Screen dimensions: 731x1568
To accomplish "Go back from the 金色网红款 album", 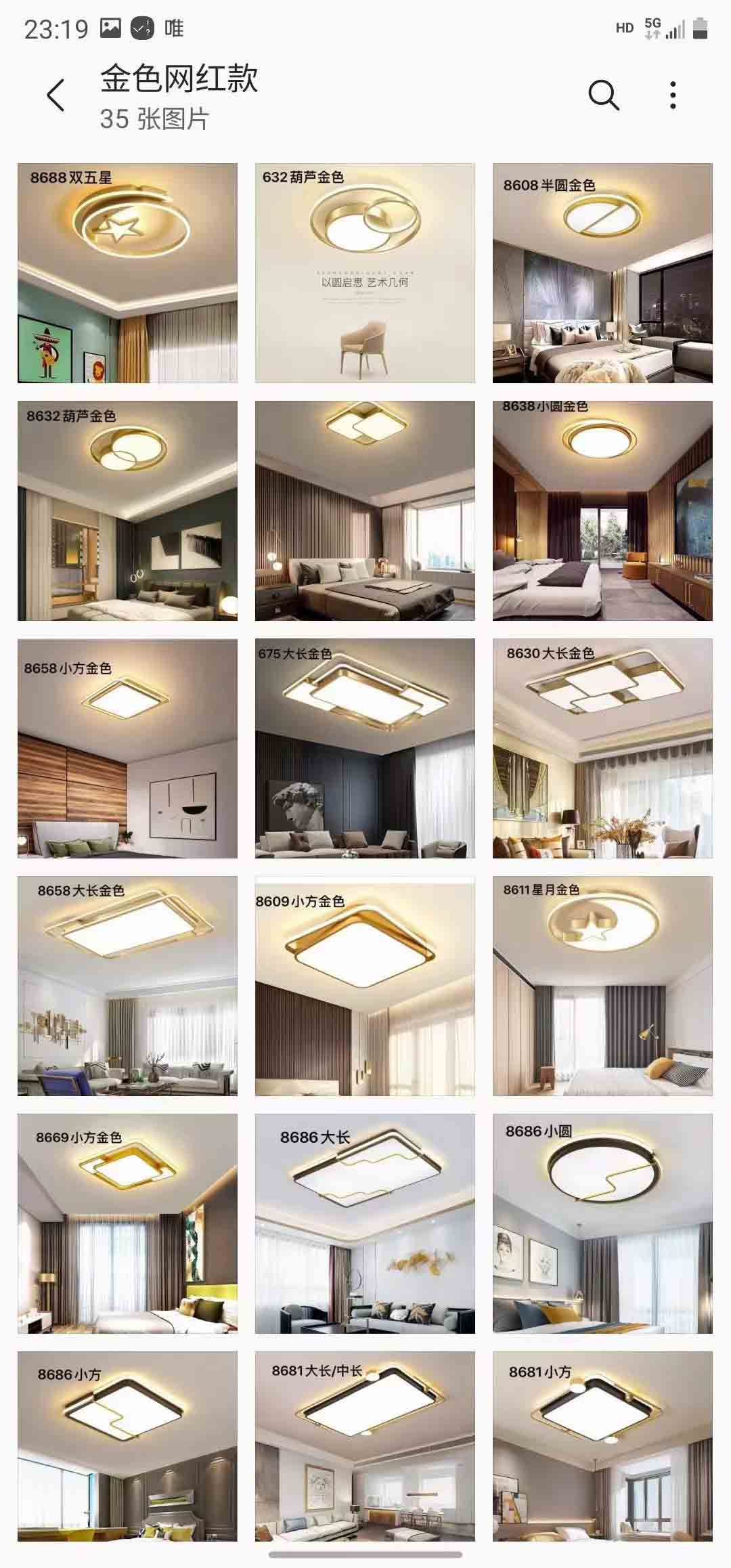I will pos(56,95).
